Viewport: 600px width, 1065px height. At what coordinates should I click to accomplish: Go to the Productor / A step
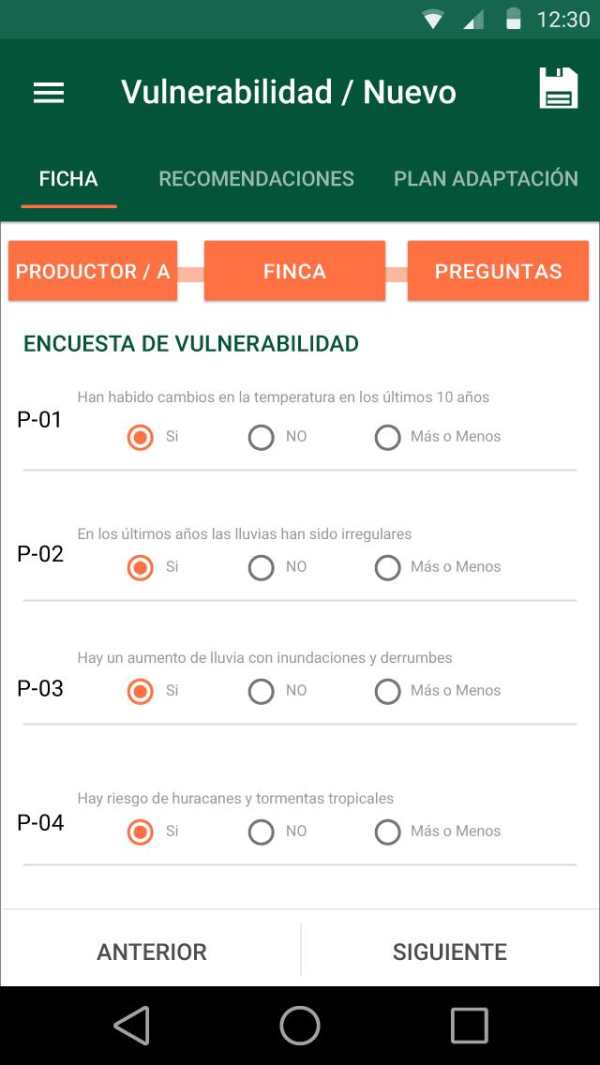93,271
